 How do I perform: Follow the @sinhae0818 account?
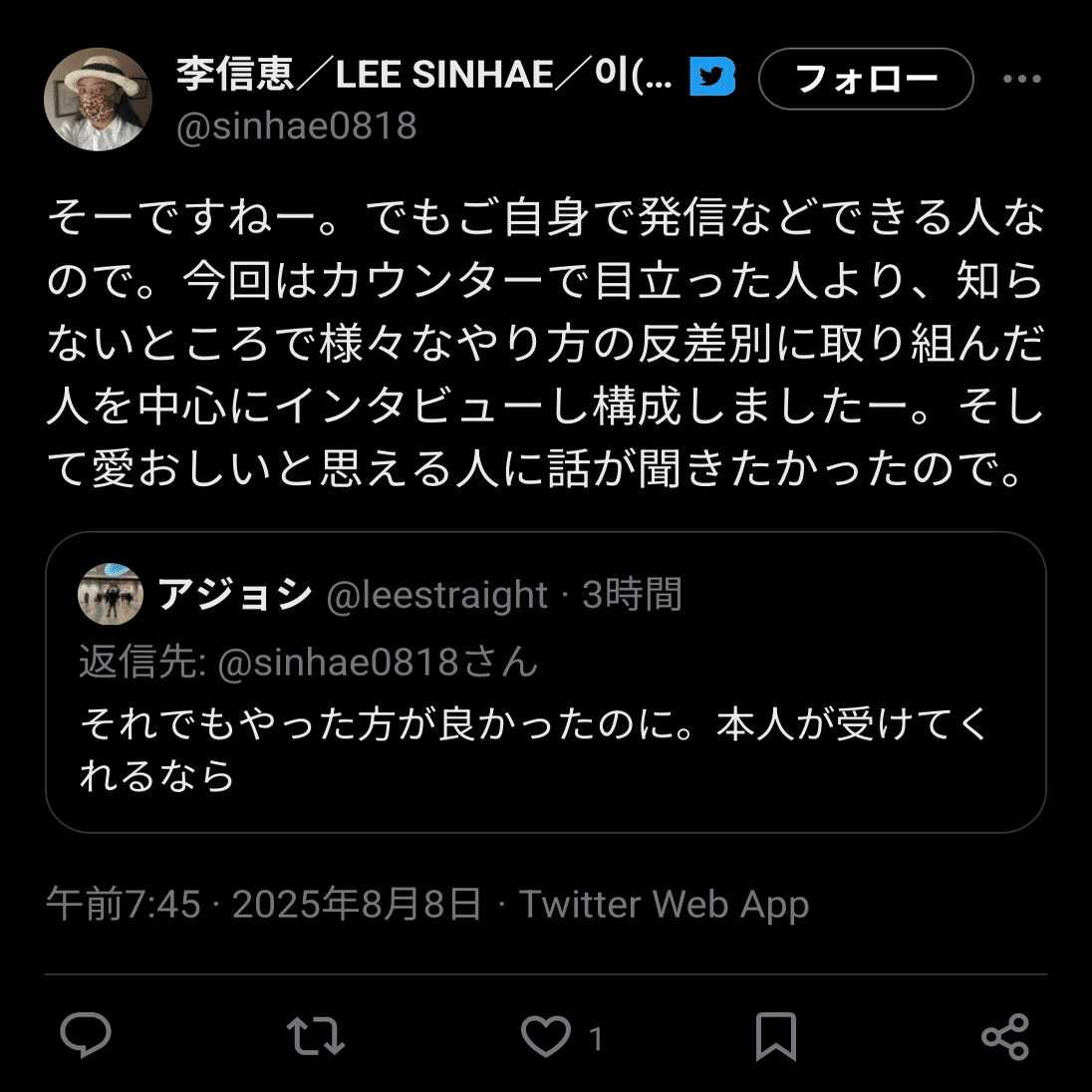tap(865, 79)
